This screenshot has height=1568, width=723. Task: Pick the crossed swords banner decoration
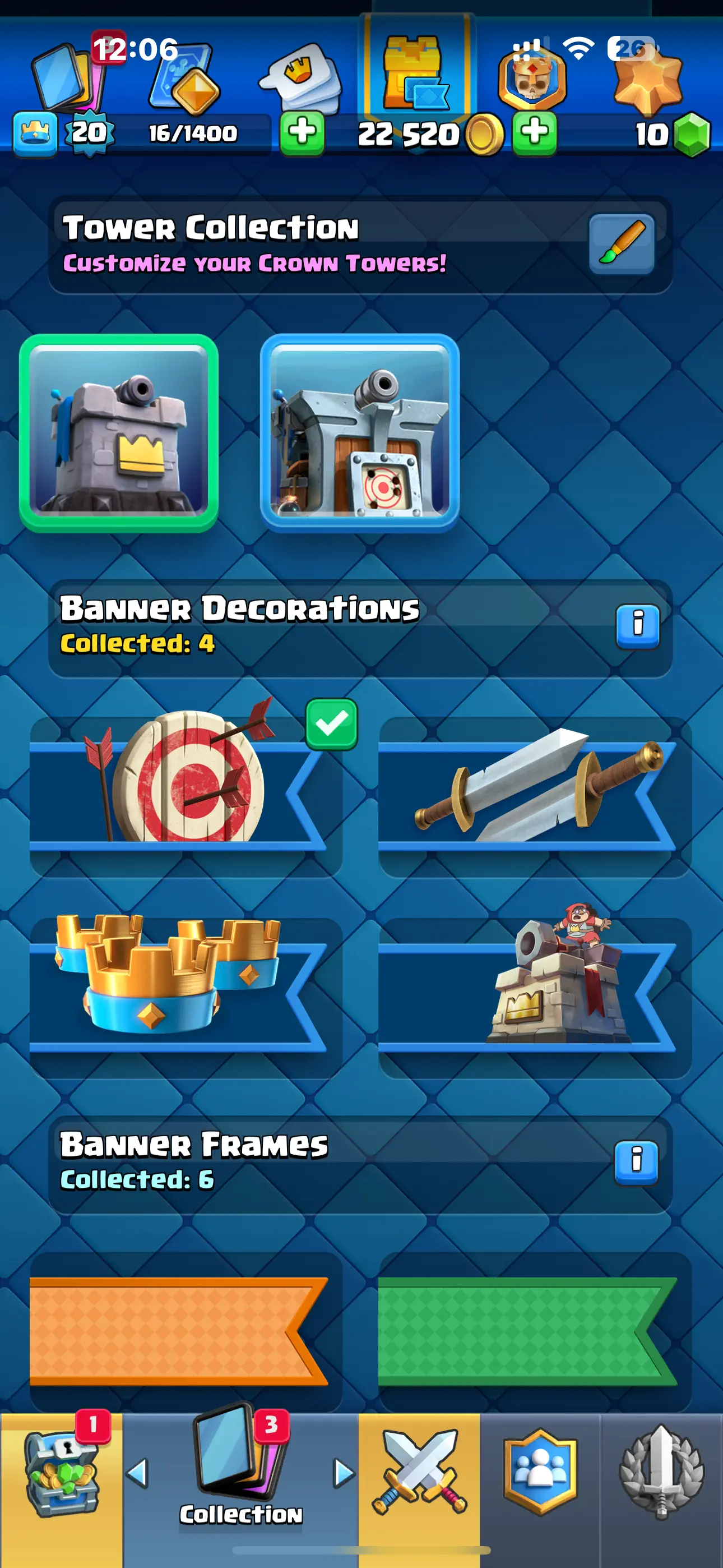pos(534,791)
